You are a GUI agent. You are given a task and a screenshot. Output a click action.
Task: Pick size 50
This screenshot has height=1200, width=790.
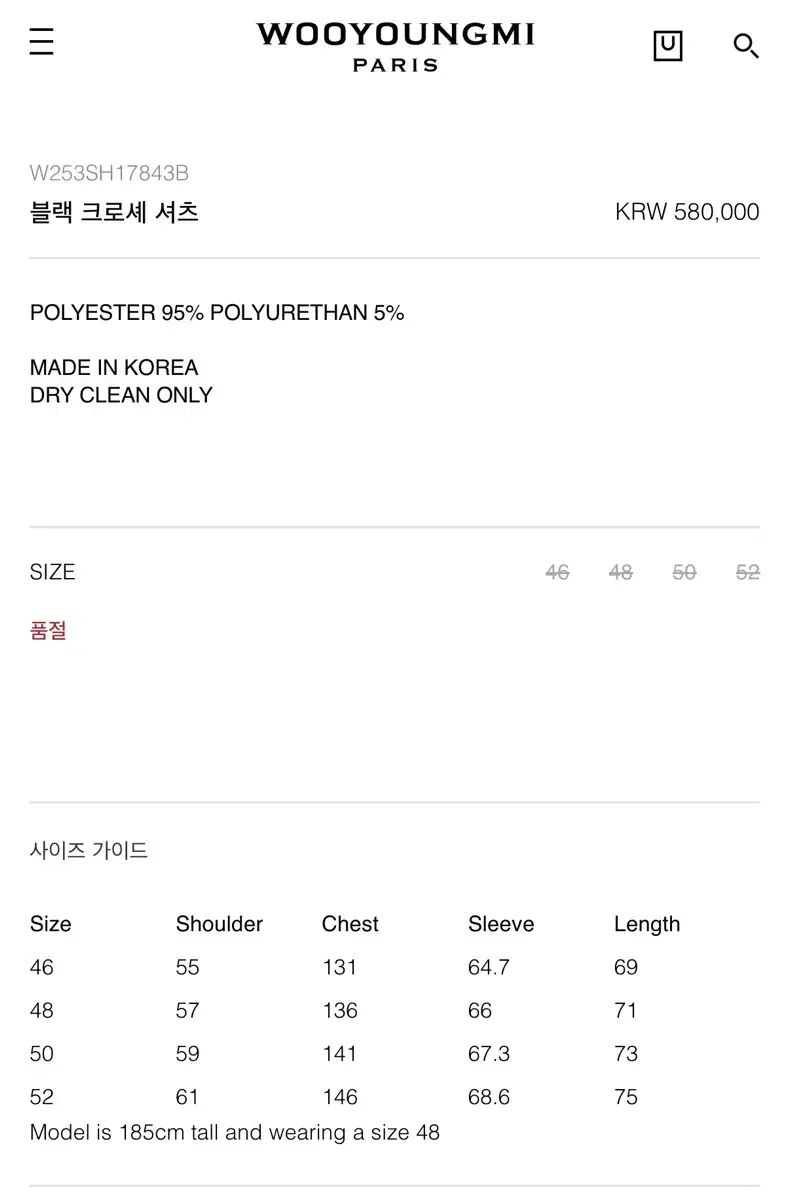684,572
